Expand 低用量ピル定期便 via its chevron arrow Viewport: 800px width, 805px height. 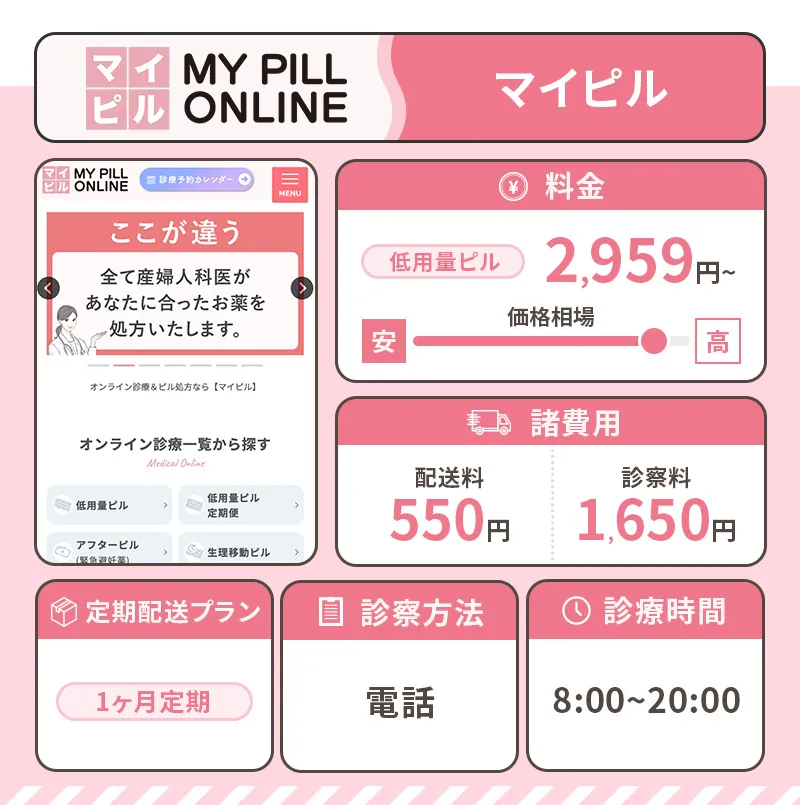(x=294, y=505)
